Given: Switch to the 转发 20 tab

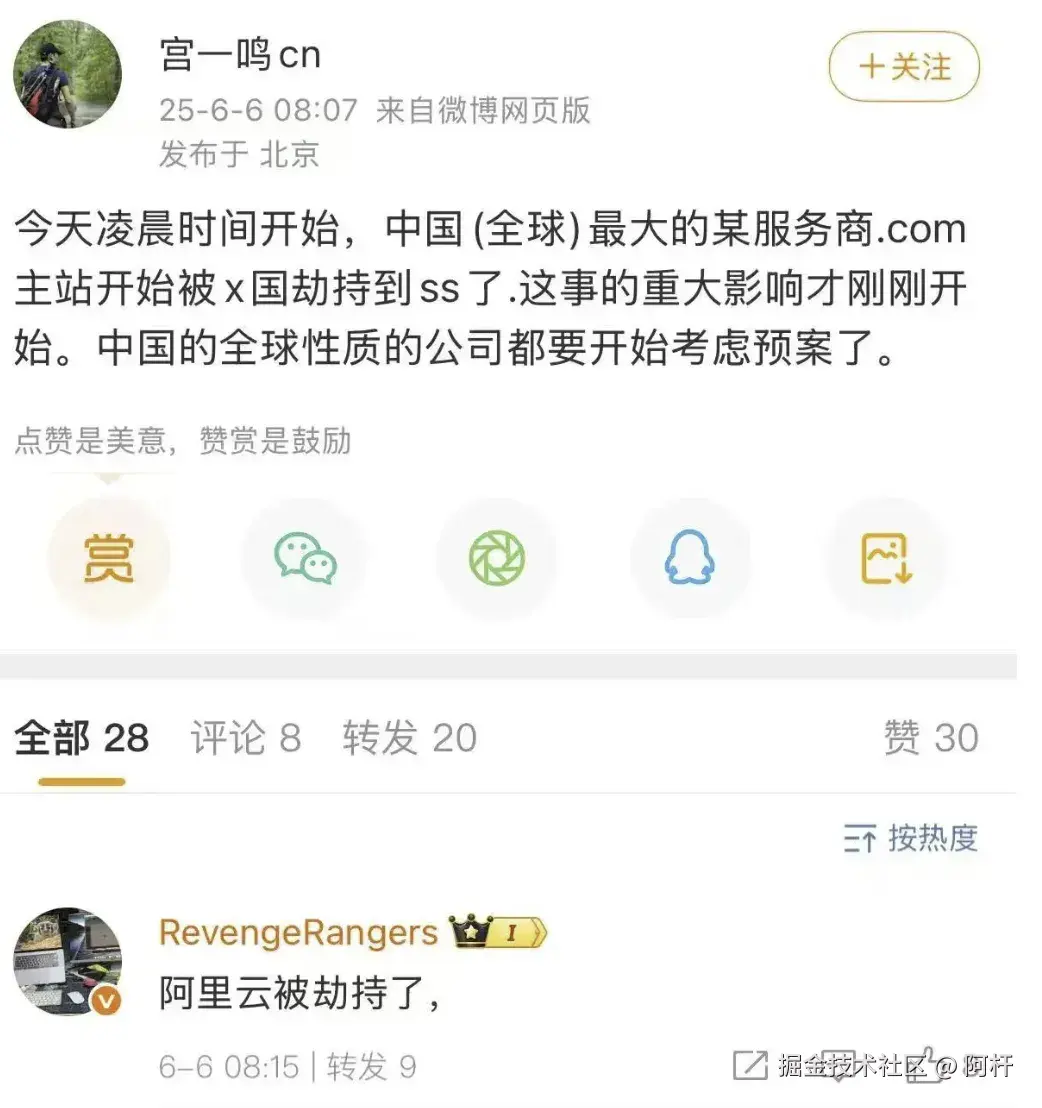Looking at the screenshot, I should point(410,739).
